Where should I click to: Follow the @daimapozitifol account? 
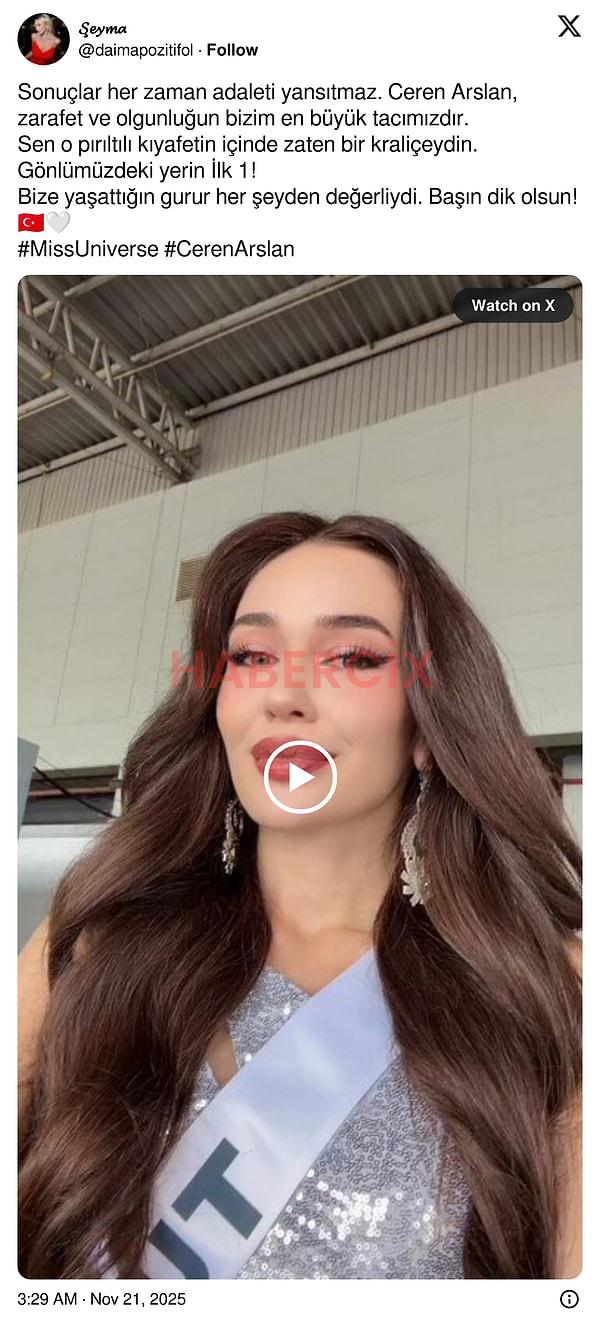(232, 50)
